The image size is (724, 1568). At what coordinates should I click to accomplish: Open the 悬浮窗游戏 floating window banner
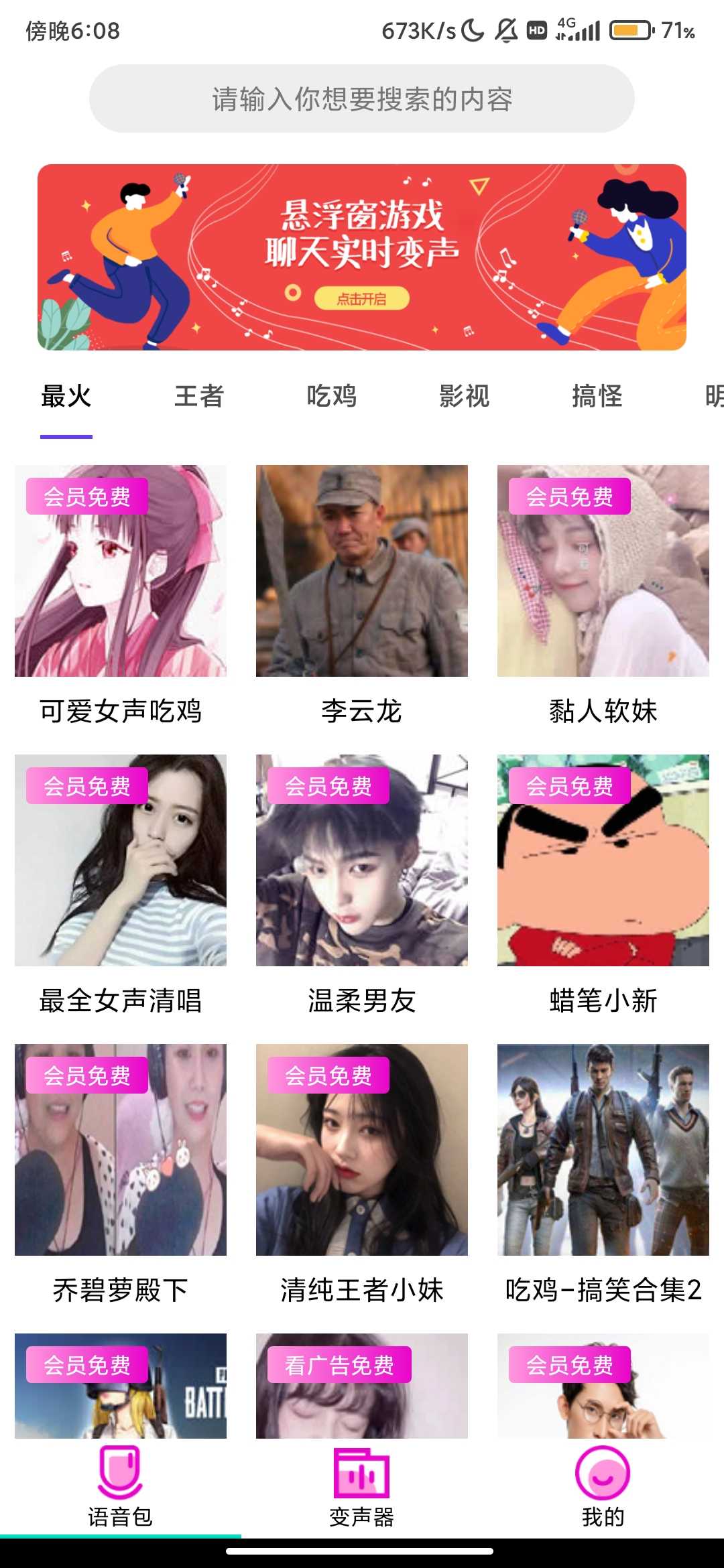coord(362,257)
